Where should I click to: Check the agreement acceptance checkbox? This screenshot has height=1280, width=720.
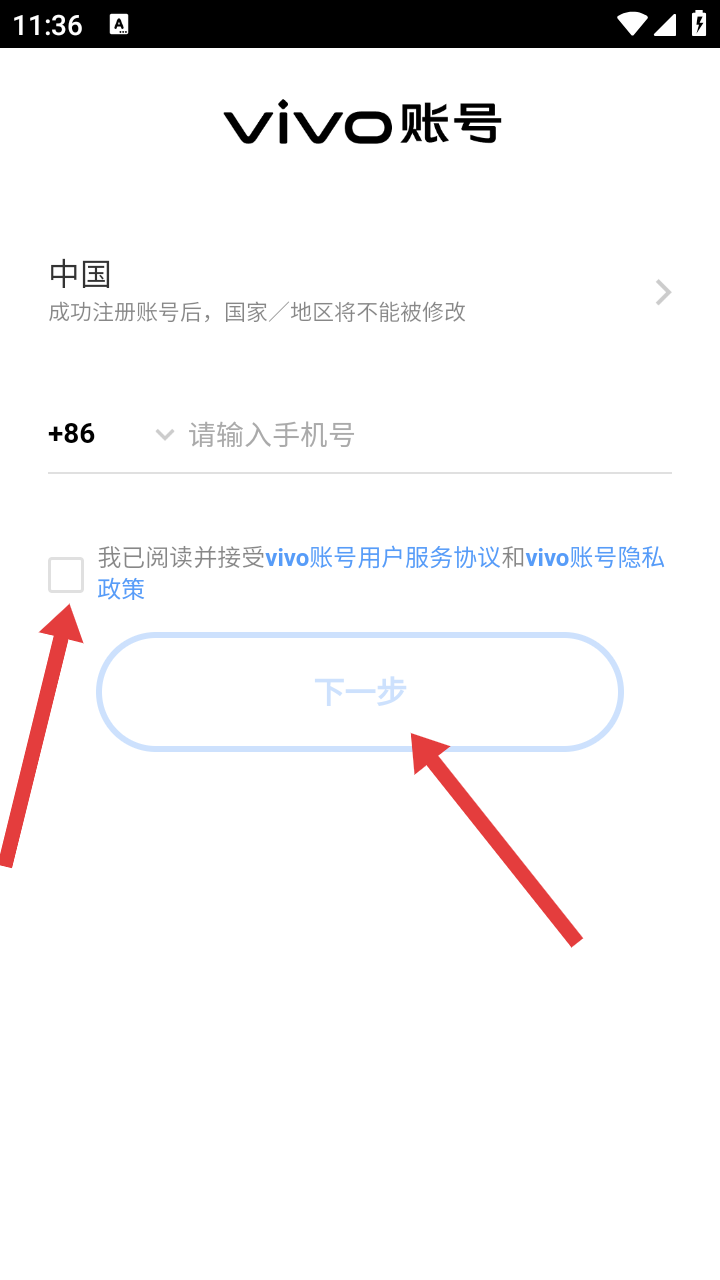point(66,575)
